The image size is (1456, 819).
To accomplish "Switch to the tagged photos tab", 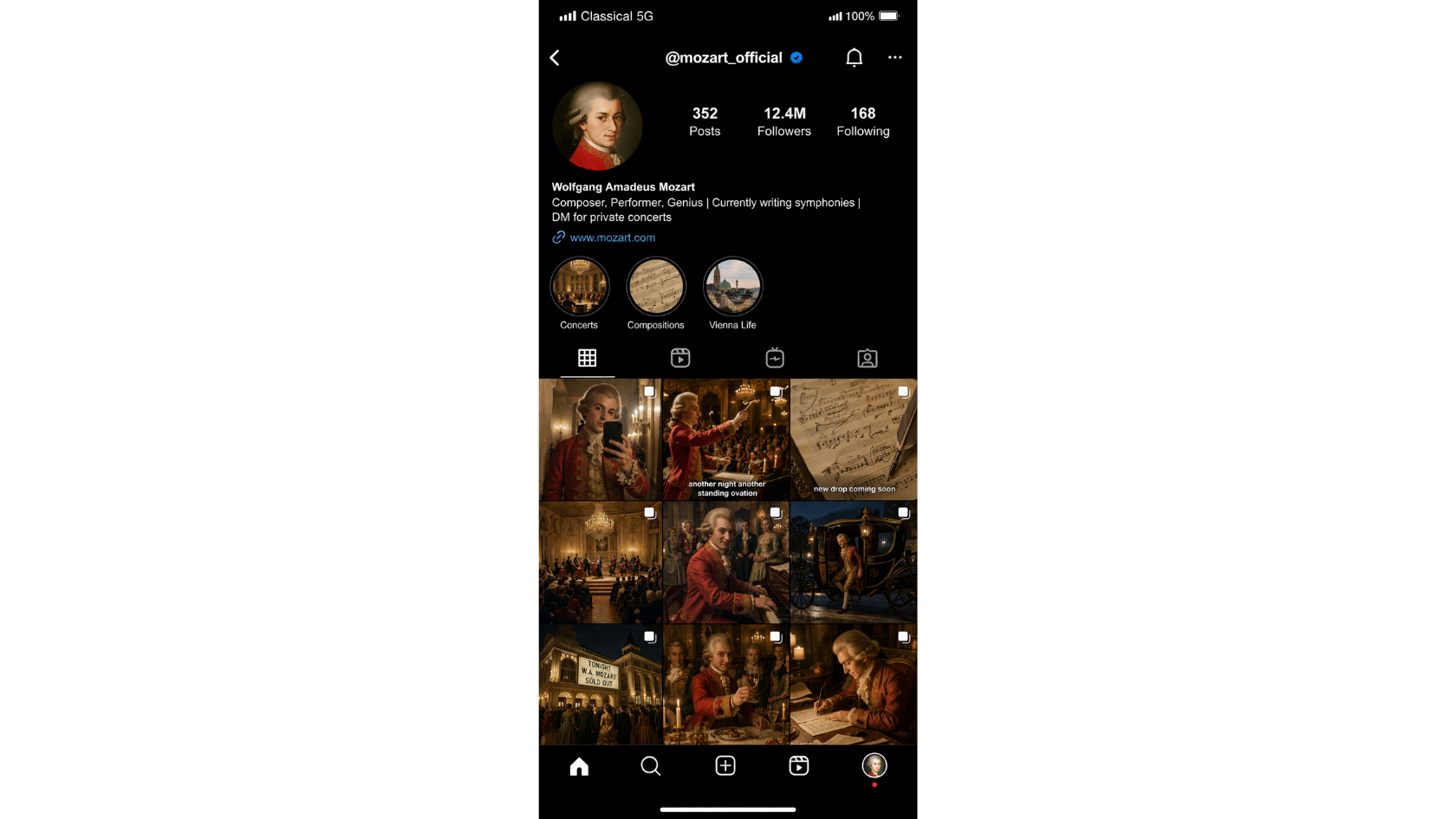I will click(x=867, y=358).
